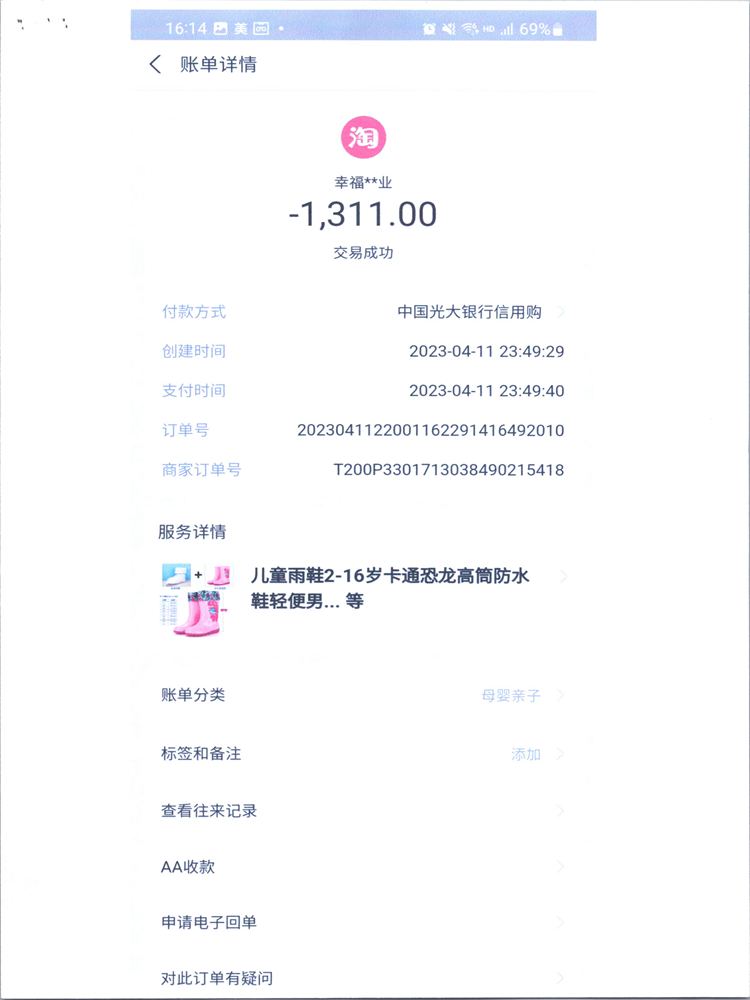This screenshot has height=1000, width=750.
Task: Open 查看往来记录 transaction history
Action: coord(363,811)
